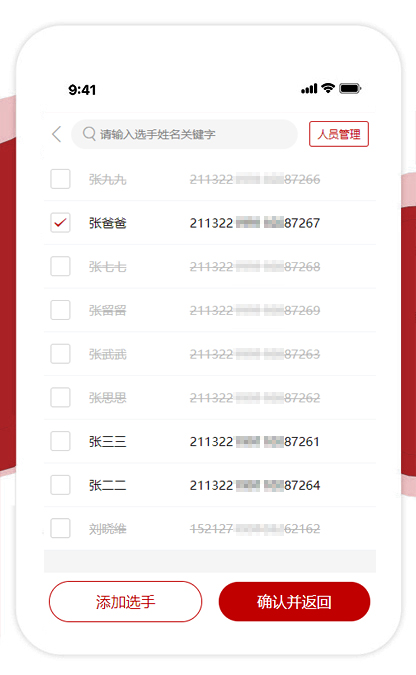Image resolution: width=416 pixels, height=675 pixels.
Task: Mark the checkbox for 刘晓维
Action: pyautogui.click(x=60, y=528)
